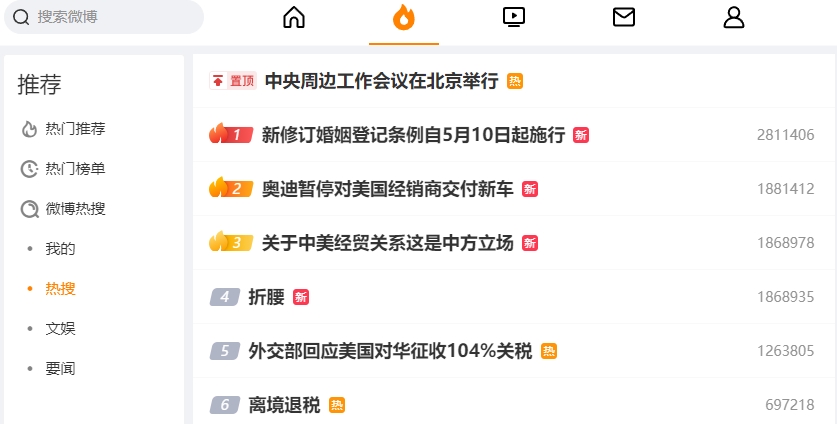
Task: Open the profile person icon
Action: pos(733,17)
